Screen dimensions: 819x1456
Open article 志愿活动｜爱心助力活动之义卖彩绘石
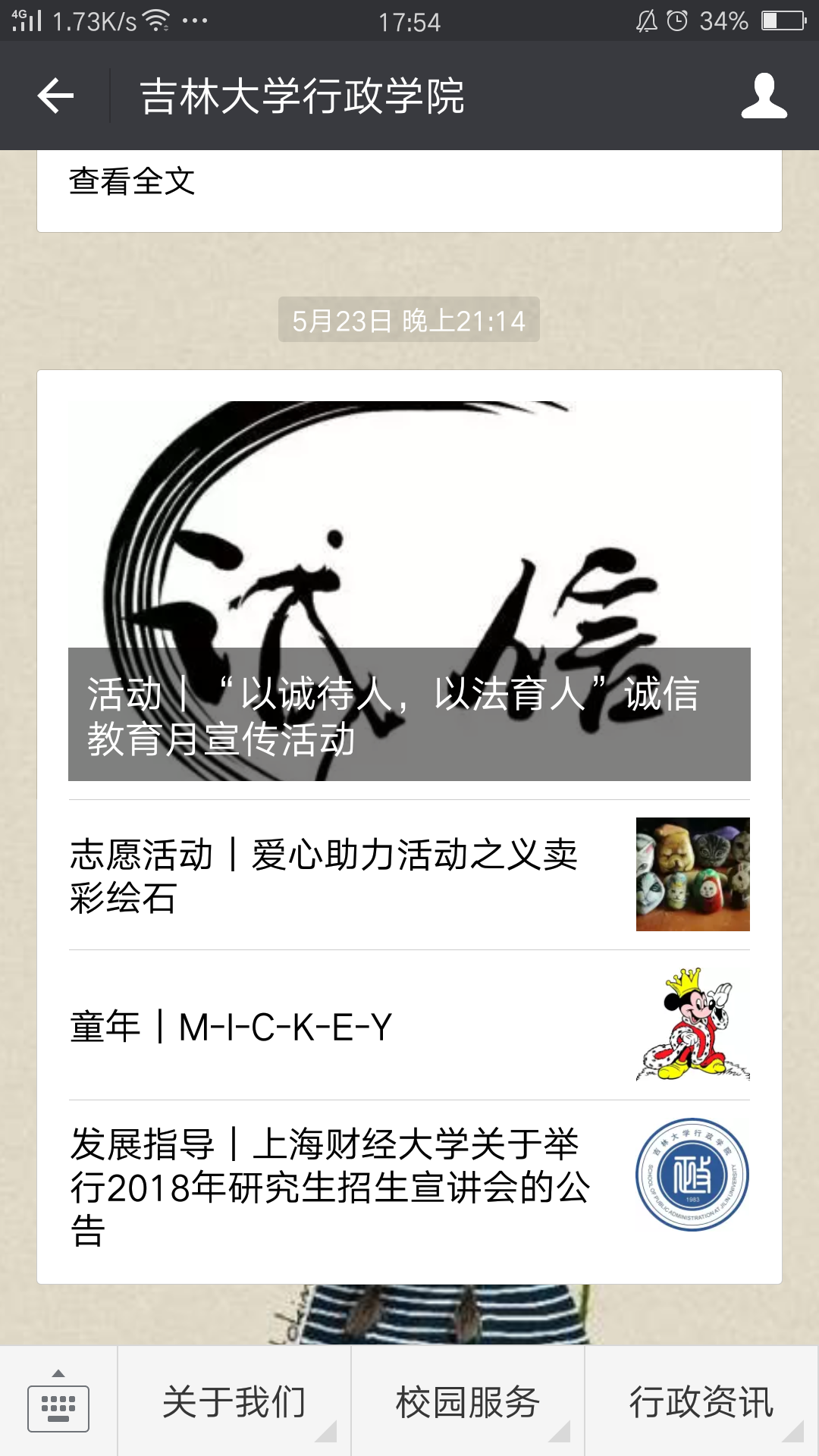(x=409, y=875)
